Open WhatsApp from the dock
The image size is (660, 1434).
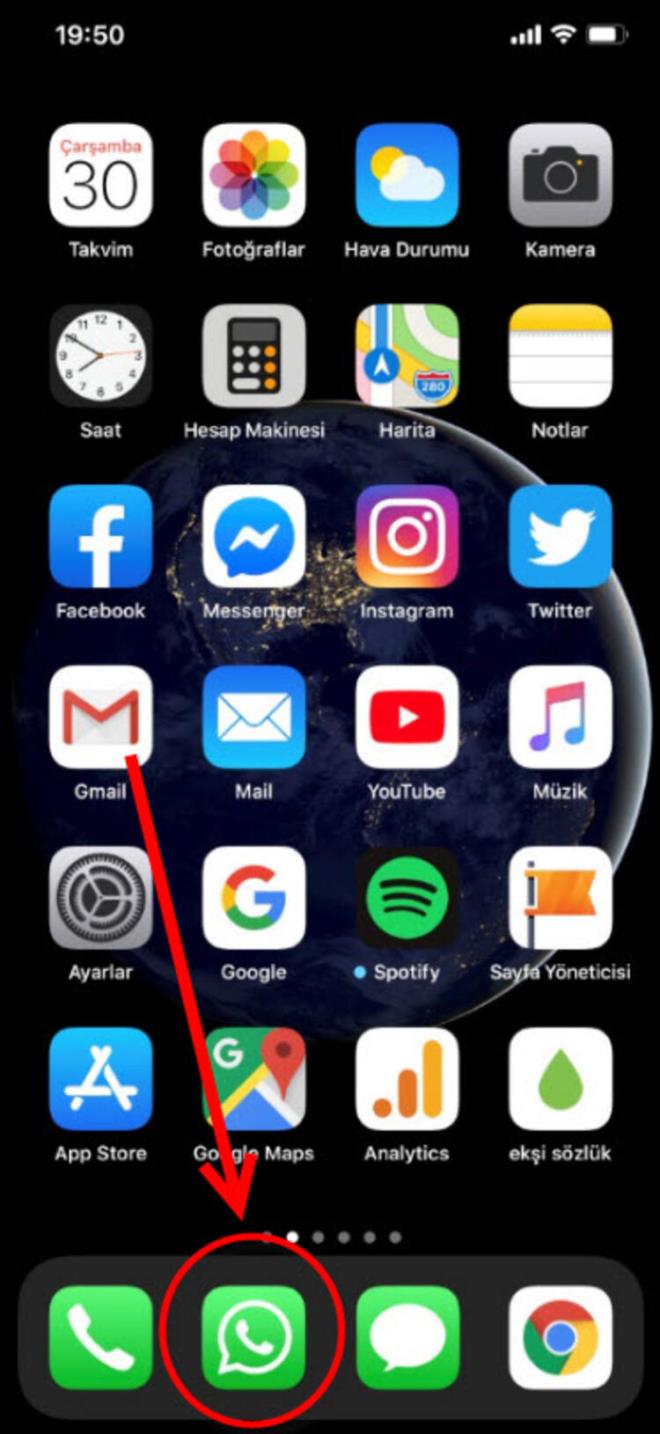[254, 1338]
